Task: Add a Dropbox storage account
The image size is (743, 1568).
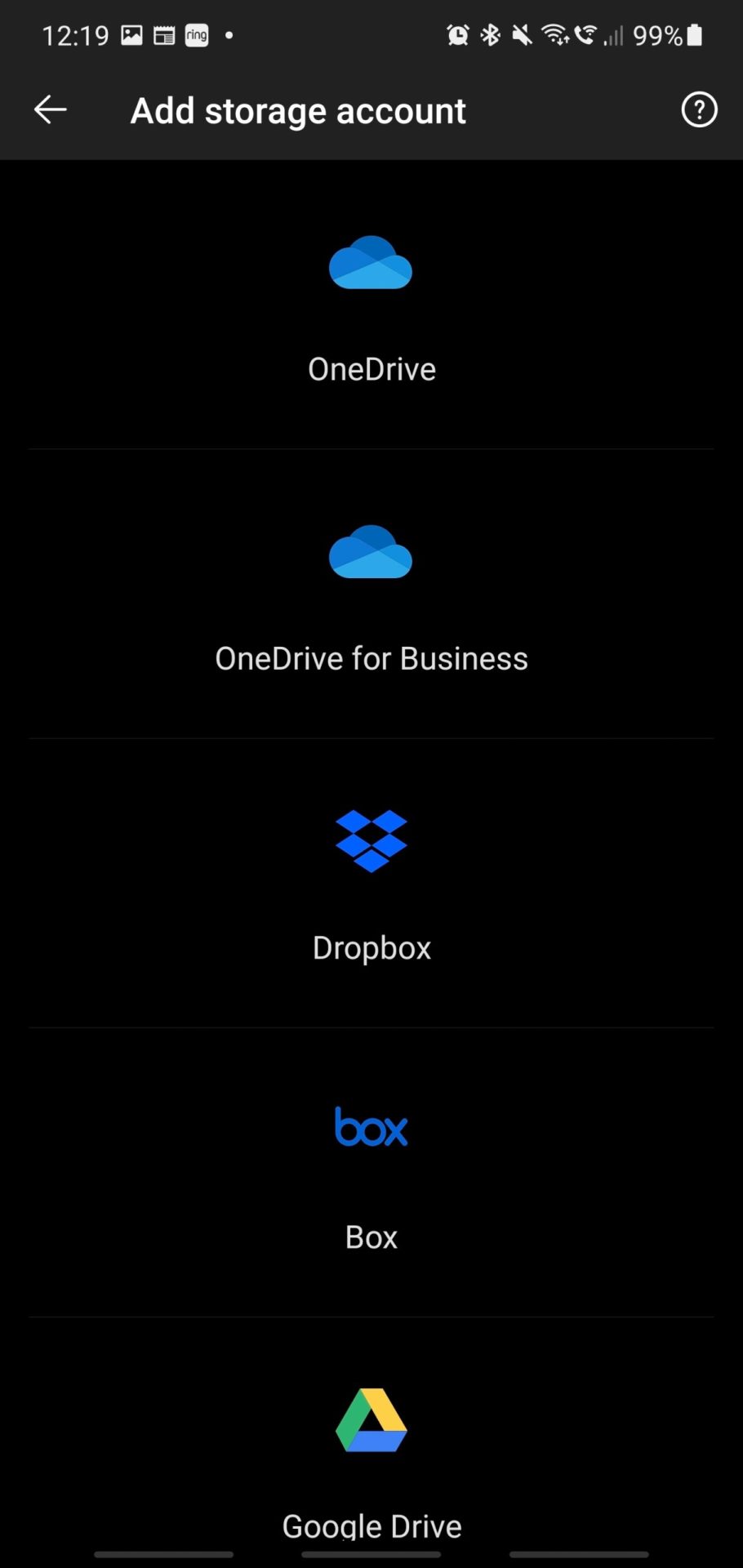Action: coord(371,884)
